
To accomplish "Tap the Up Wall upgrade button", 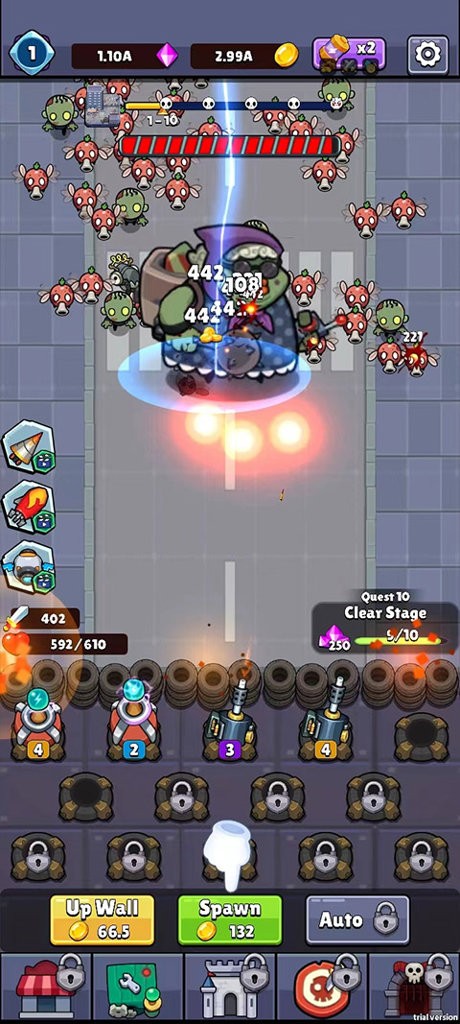I will tap(103, 920).
